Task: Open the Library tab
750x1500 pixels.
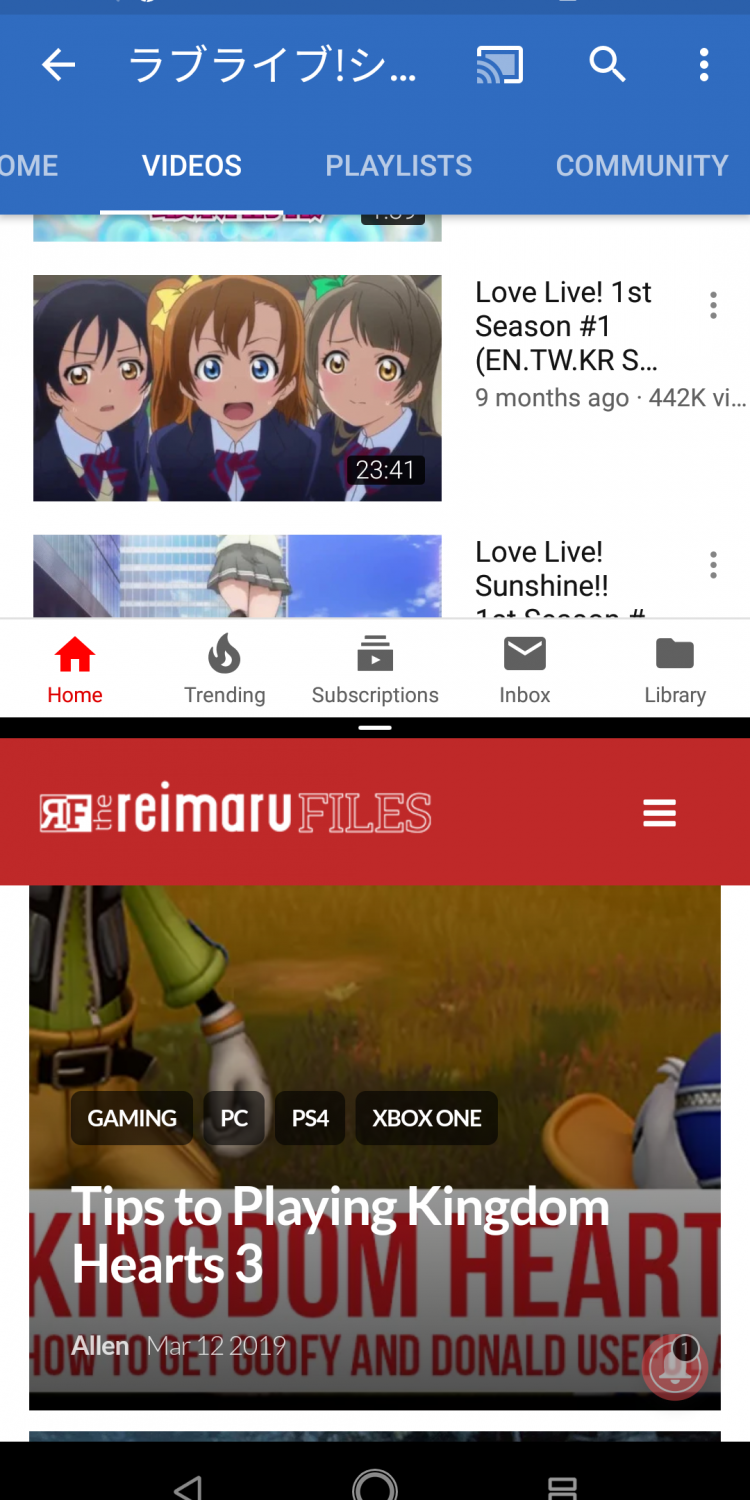Action: coord(675,670)
